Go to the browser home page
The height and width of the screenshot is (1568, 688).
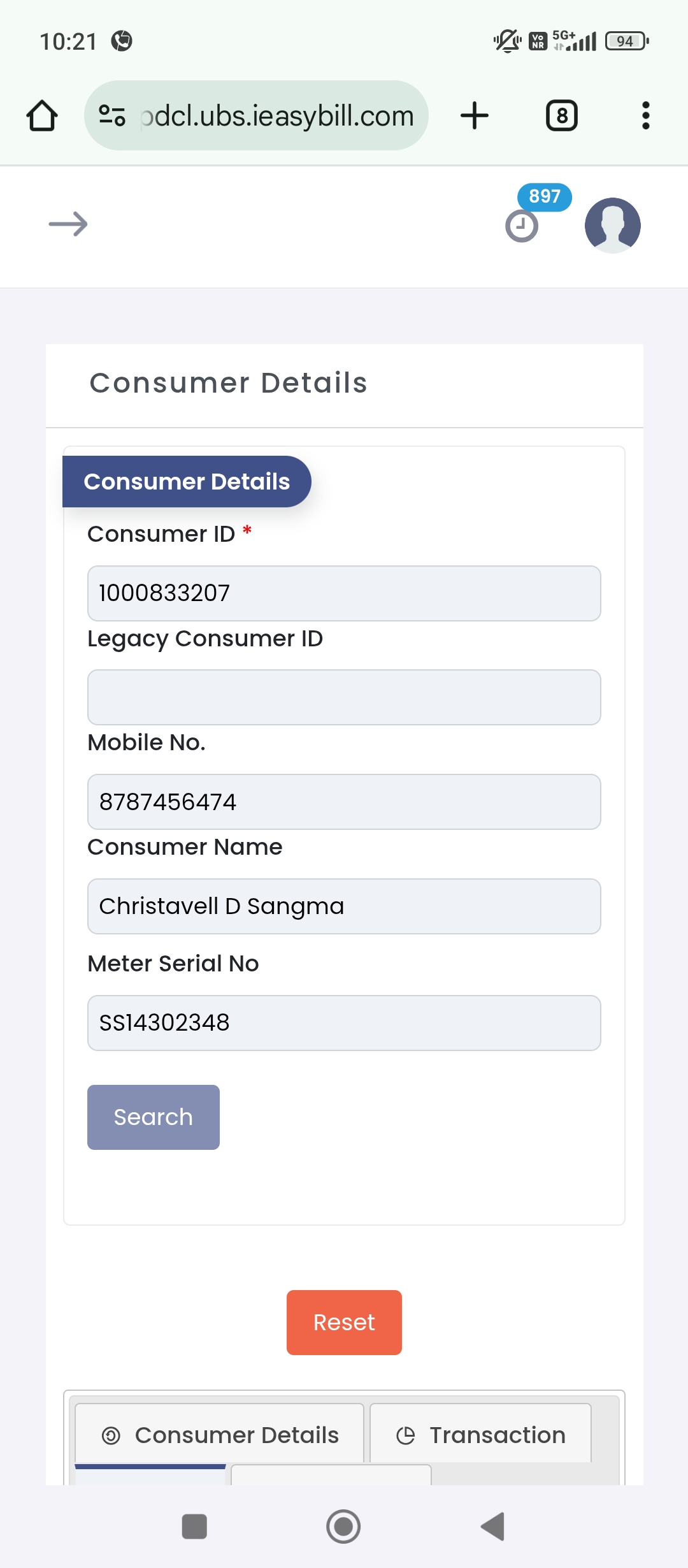[42, 115]
